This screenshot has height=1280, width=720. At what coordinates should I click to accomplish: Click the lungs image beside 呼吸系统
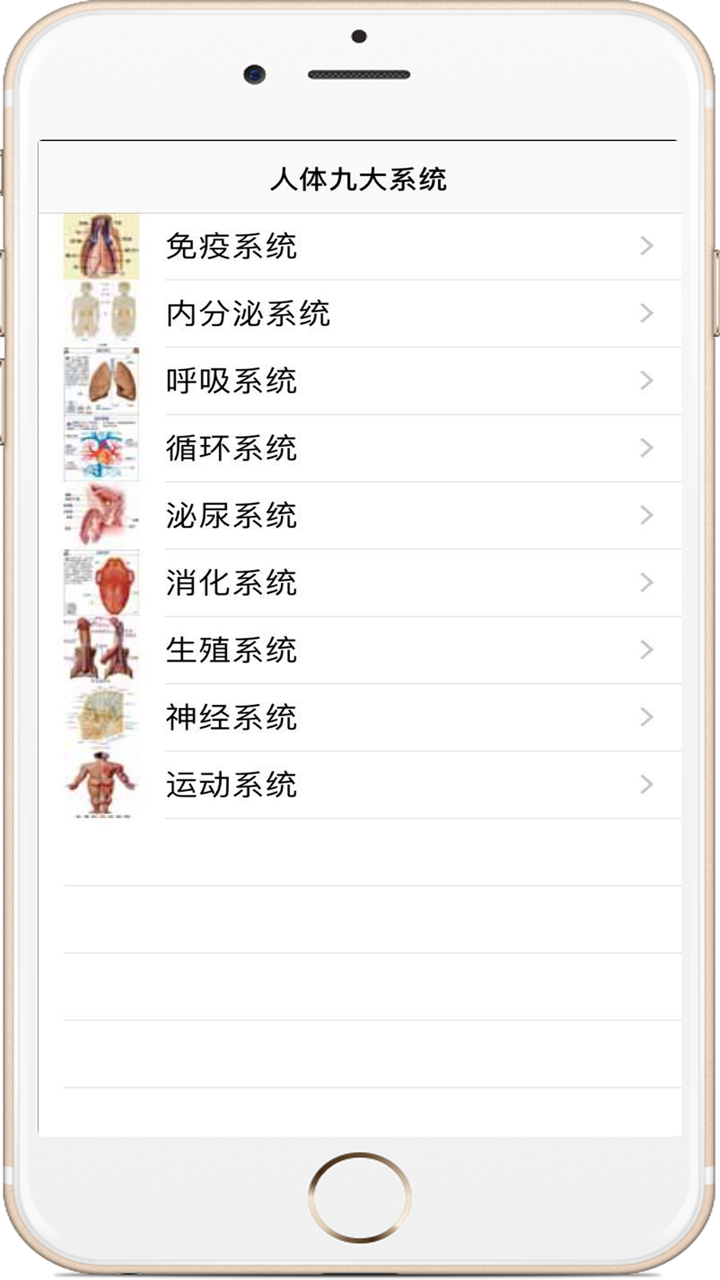point(101,380)
